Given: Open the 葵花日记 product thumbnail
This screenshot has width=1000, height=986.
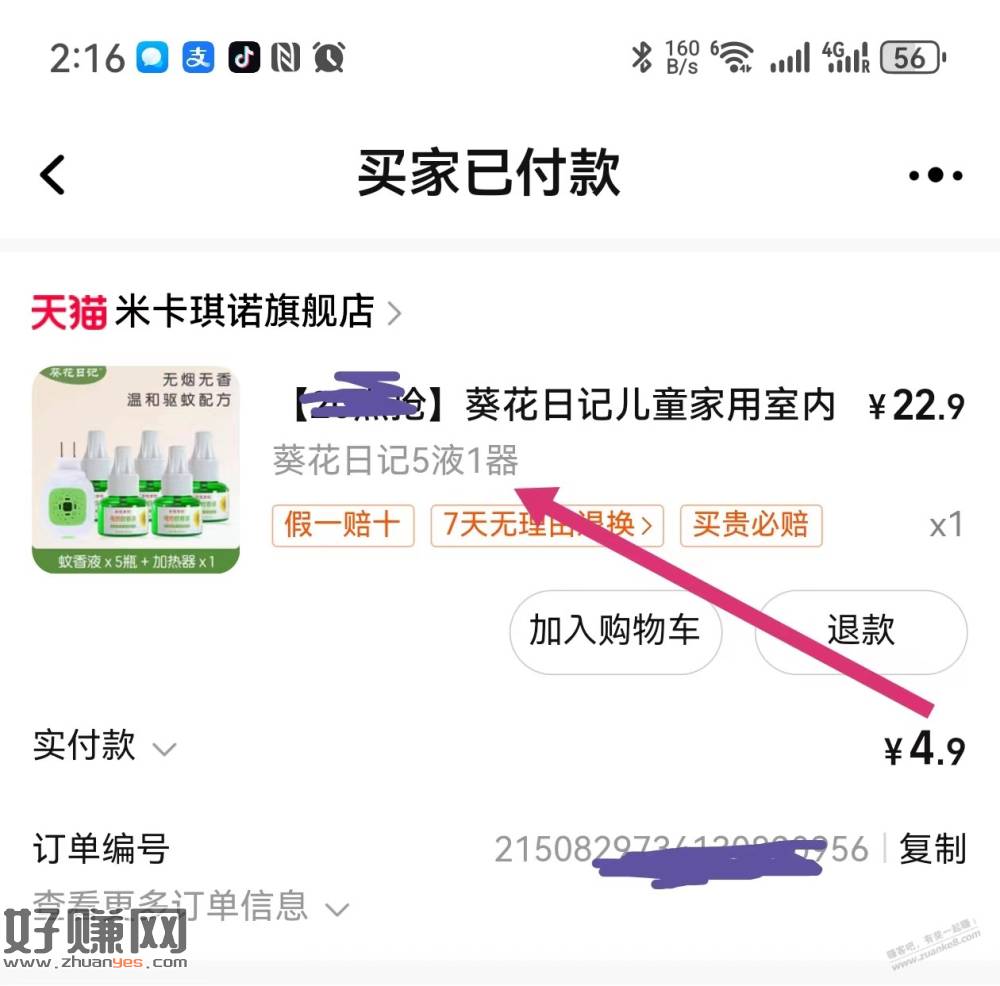Looking at the screenshot, I should tap(136, 469).
